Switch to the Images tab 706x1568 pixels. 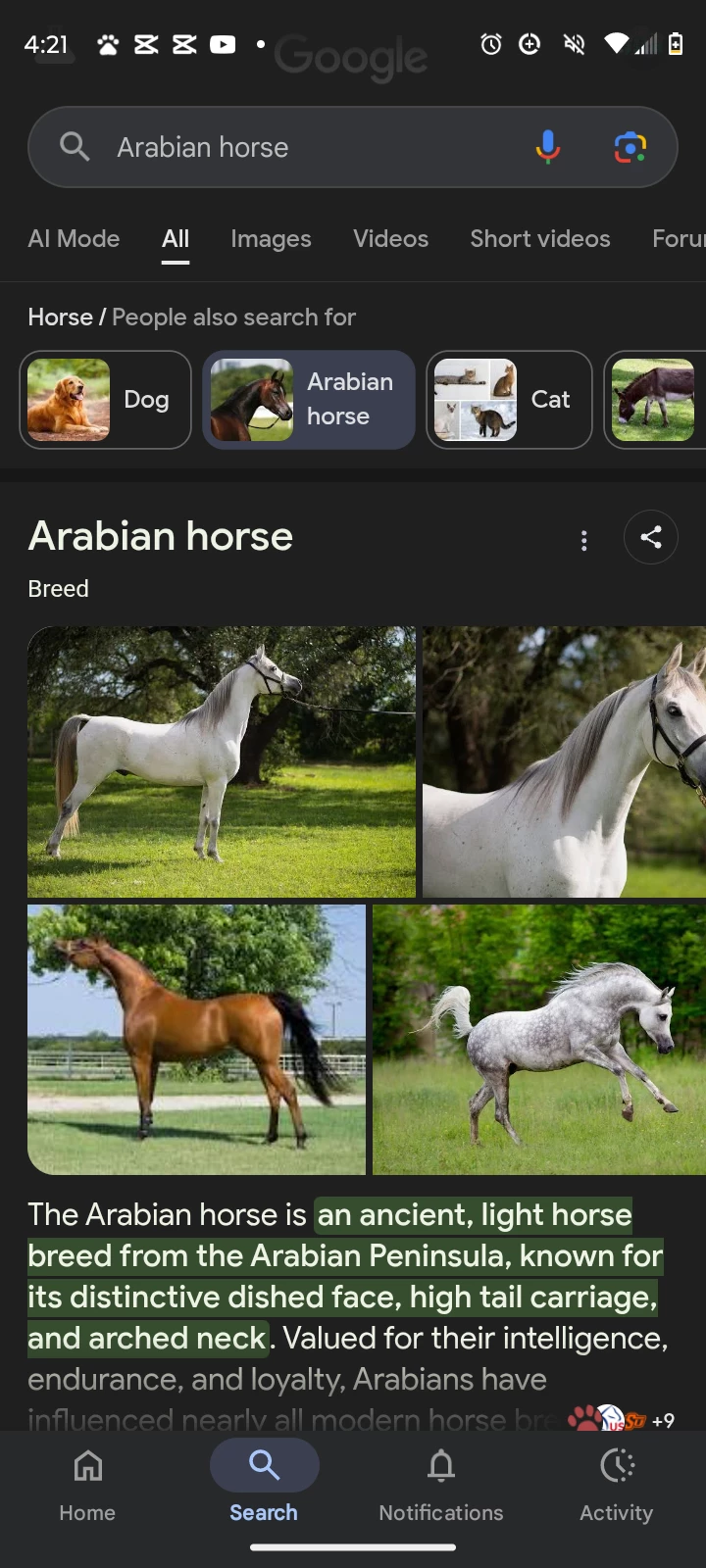[x=271, y=239]
